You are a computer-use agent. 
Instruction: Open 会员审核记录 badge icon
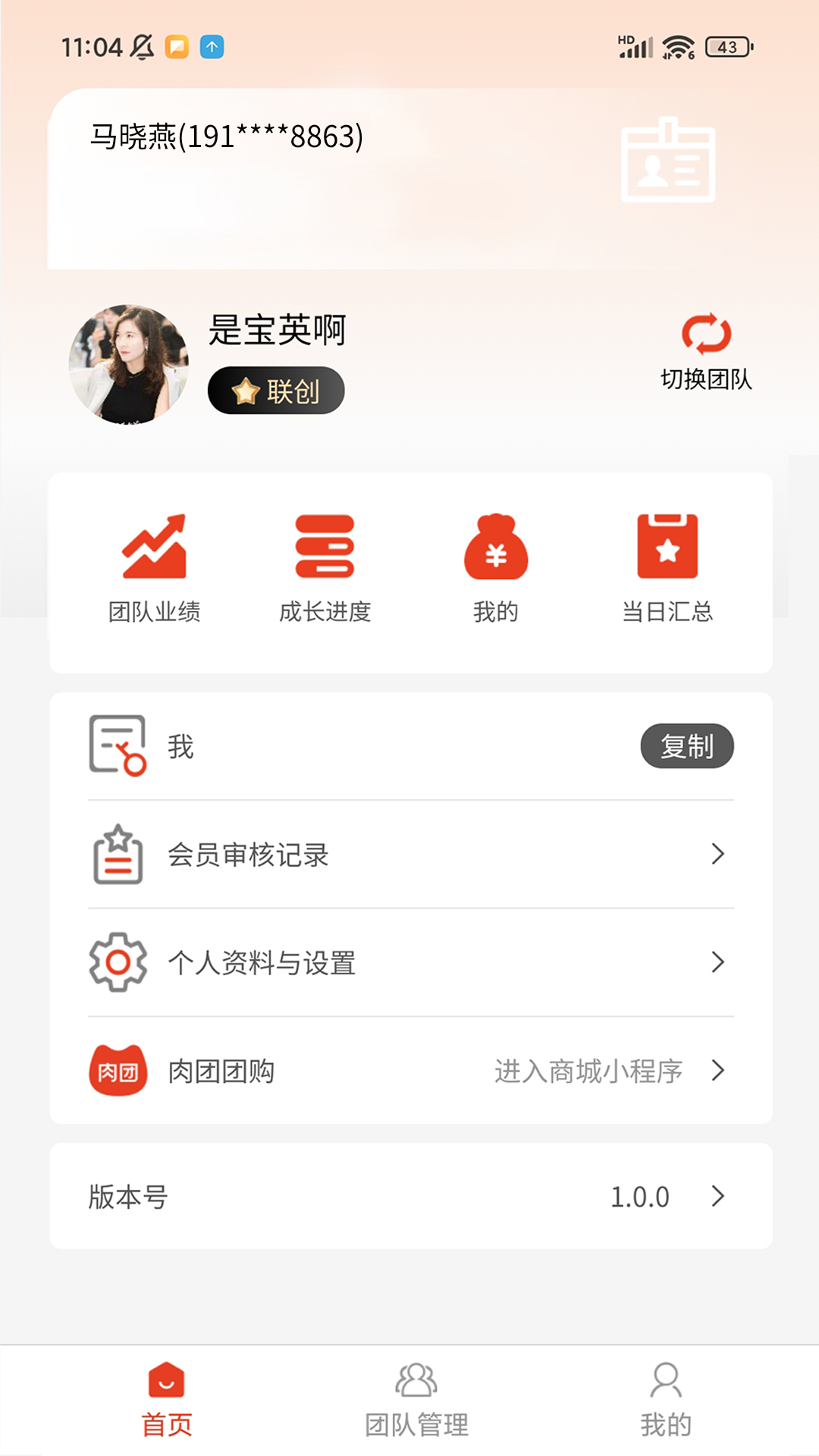pyautogui.click(x=118, y=855)
